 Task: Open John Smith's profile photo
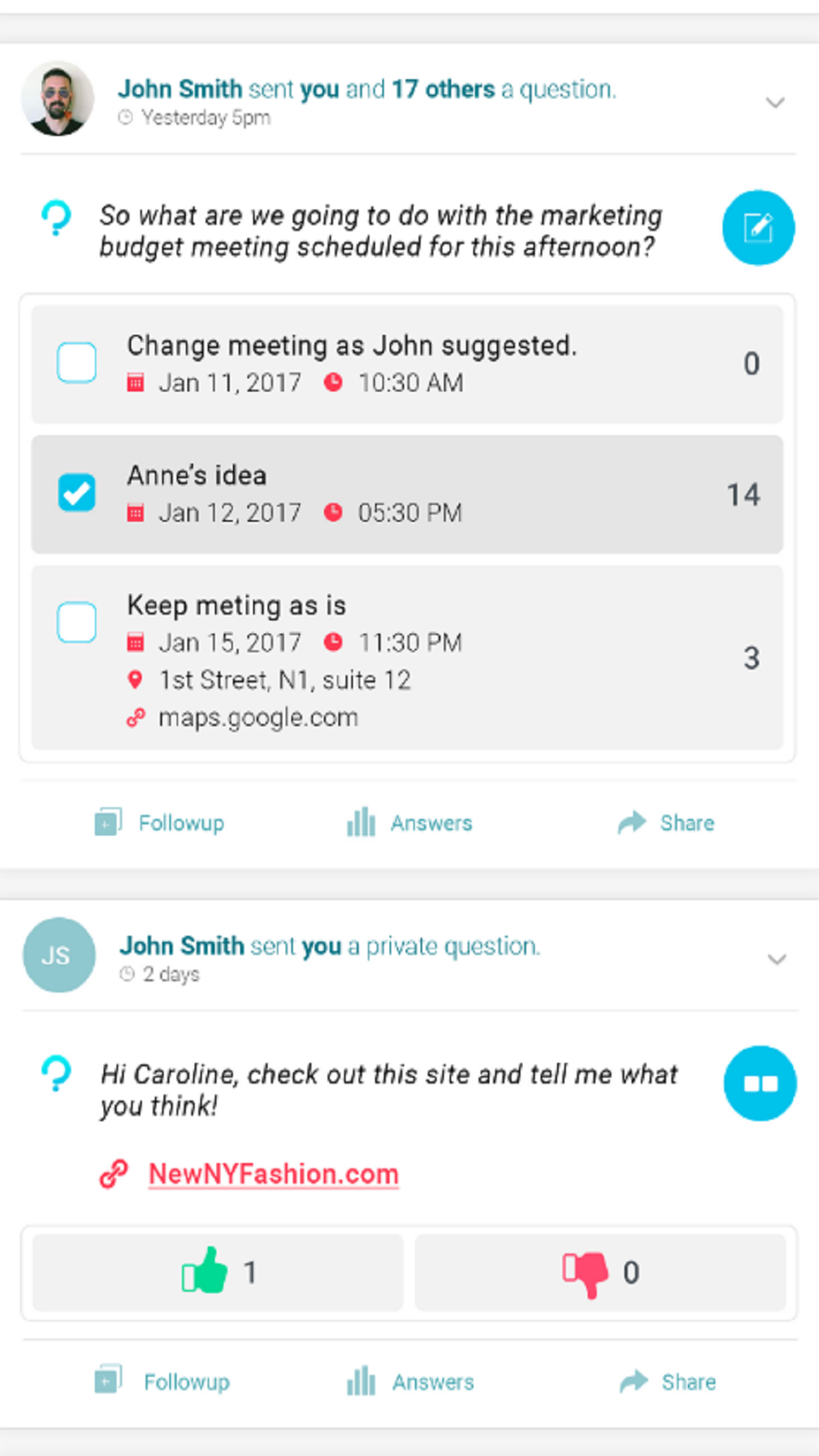58,99
